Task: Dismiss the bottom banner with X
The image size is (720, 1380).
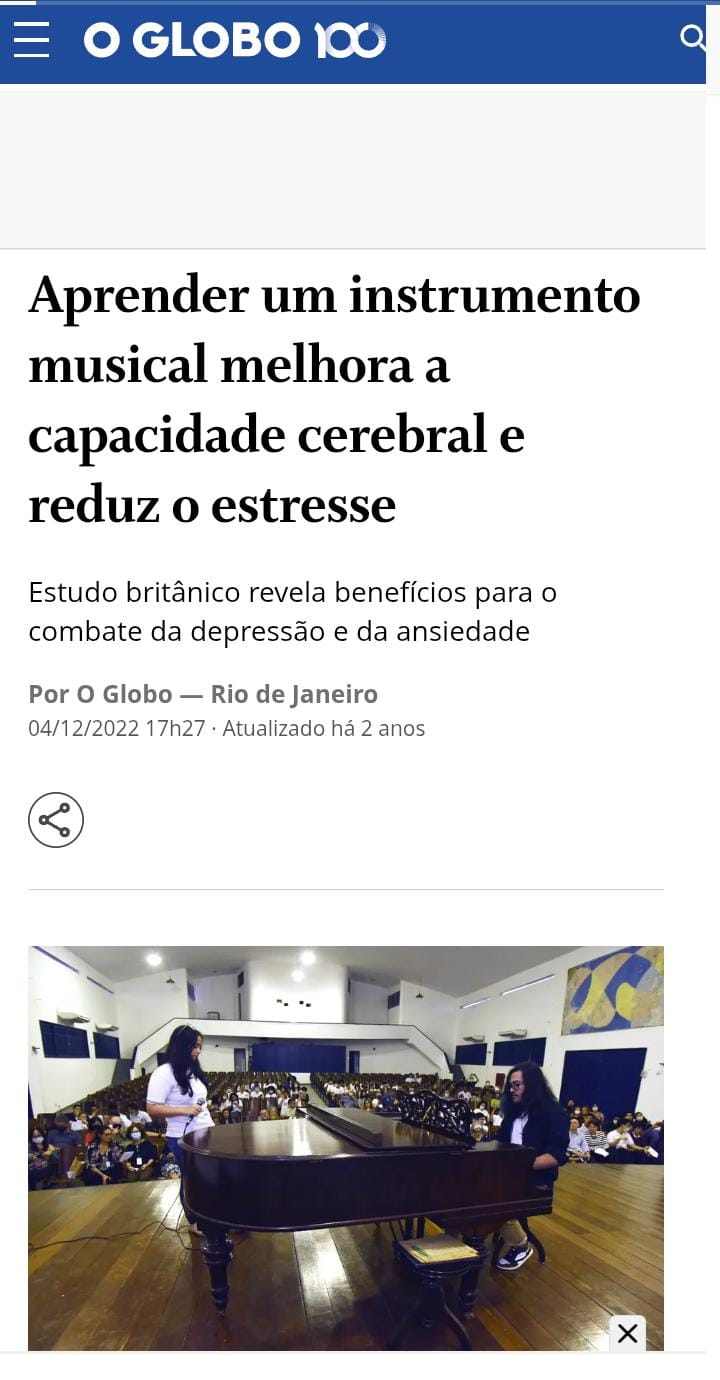Action: click(x=627, y=1333)
